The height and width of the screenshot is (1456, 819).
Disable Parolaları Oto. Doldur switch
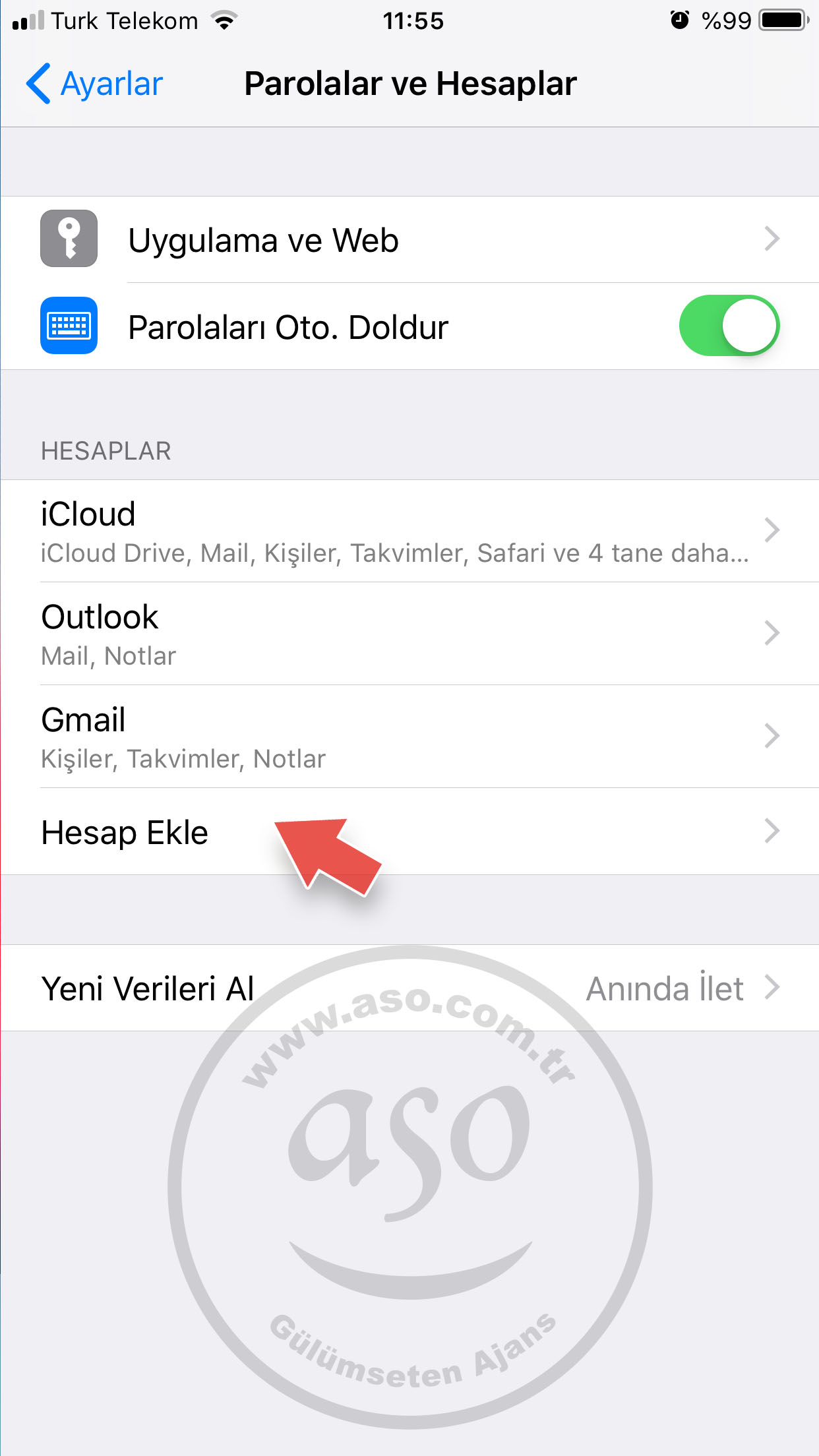[729, 326]
